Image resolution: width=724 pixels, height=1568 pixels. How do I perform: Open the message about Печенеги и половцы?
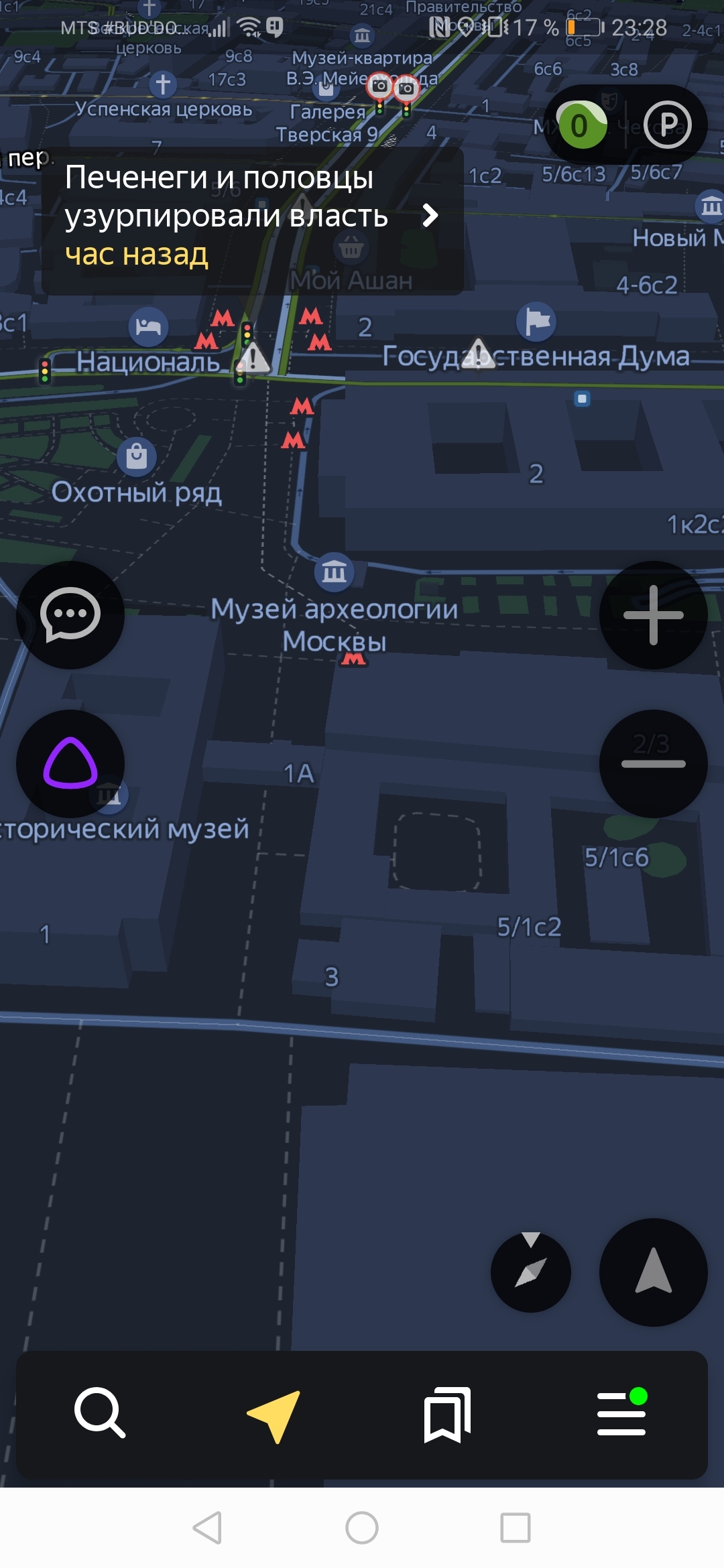click(252, 216)
